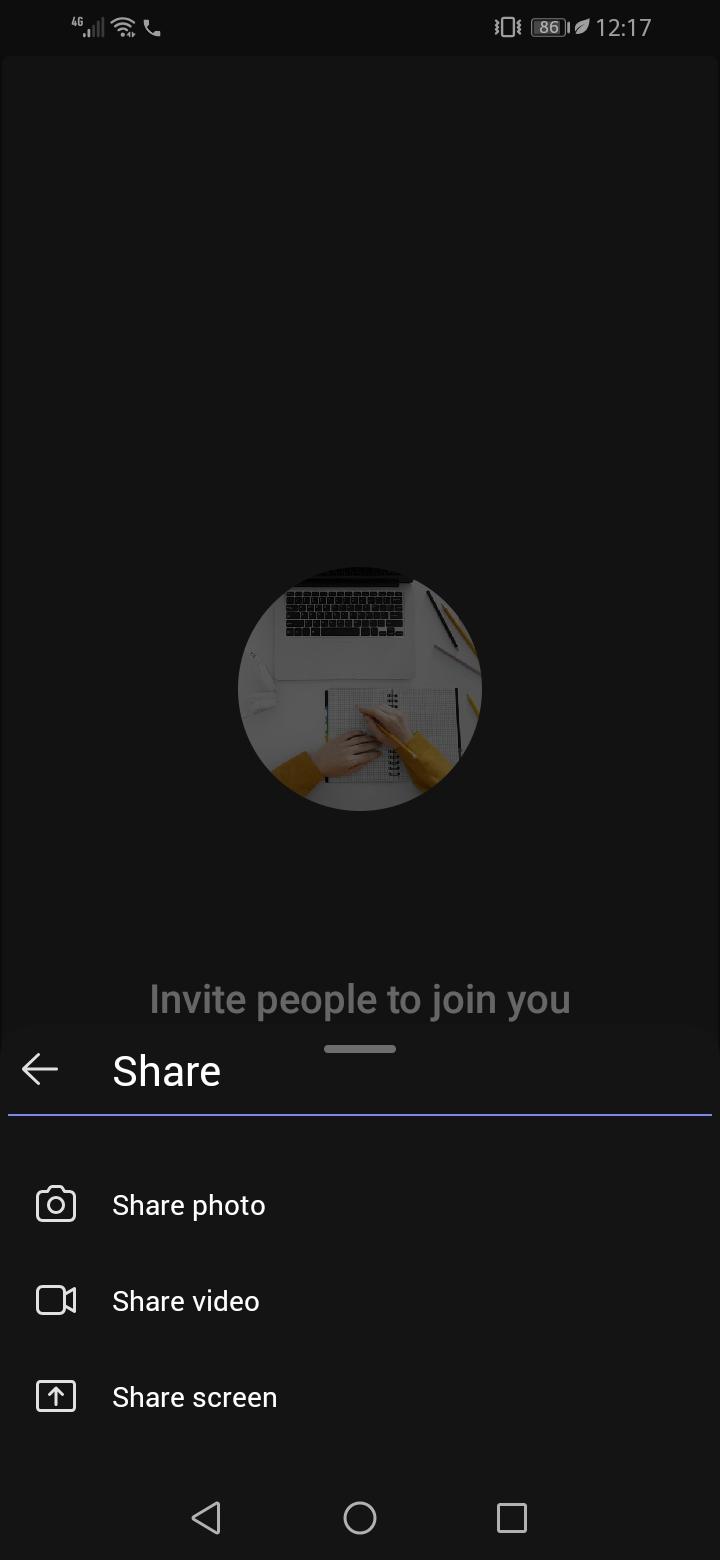
Task: Tap the Share video camcorder icon
Action: pos(55,1300)
